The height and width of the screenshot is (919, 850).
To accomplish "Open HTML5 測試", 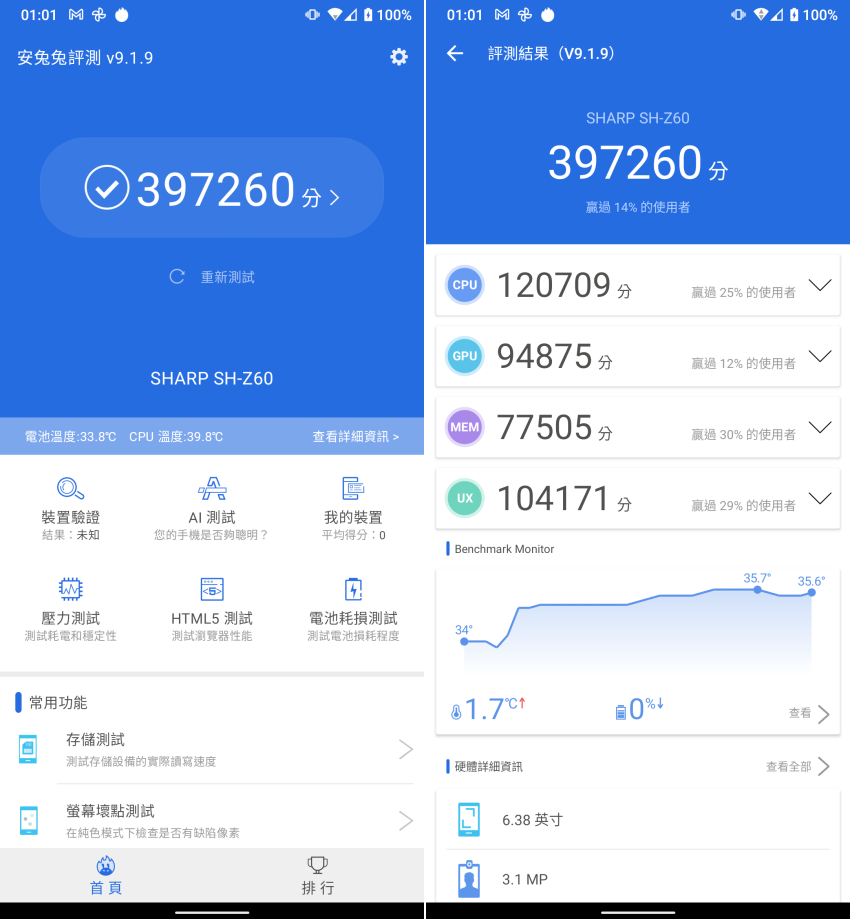I will click(212, 606).
